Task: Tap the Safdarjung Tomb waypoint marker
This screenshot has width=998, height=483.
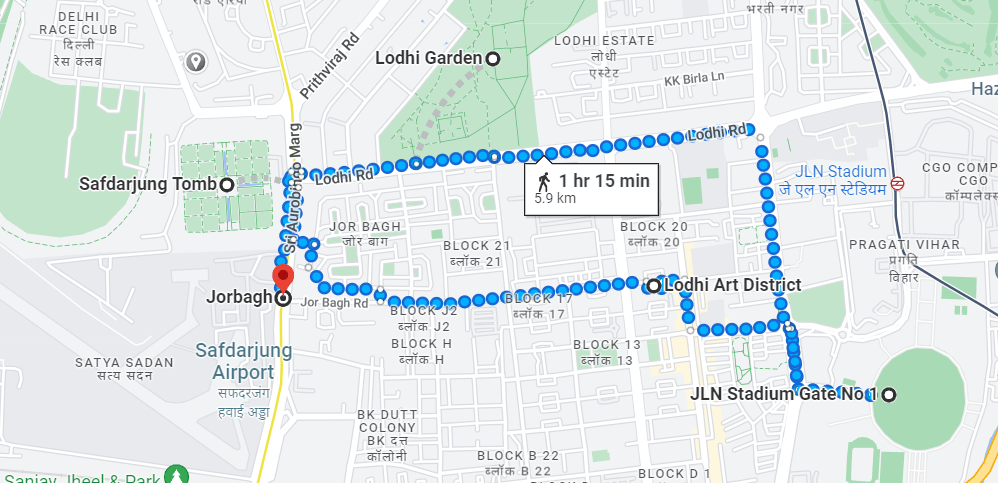Action: 227,185
